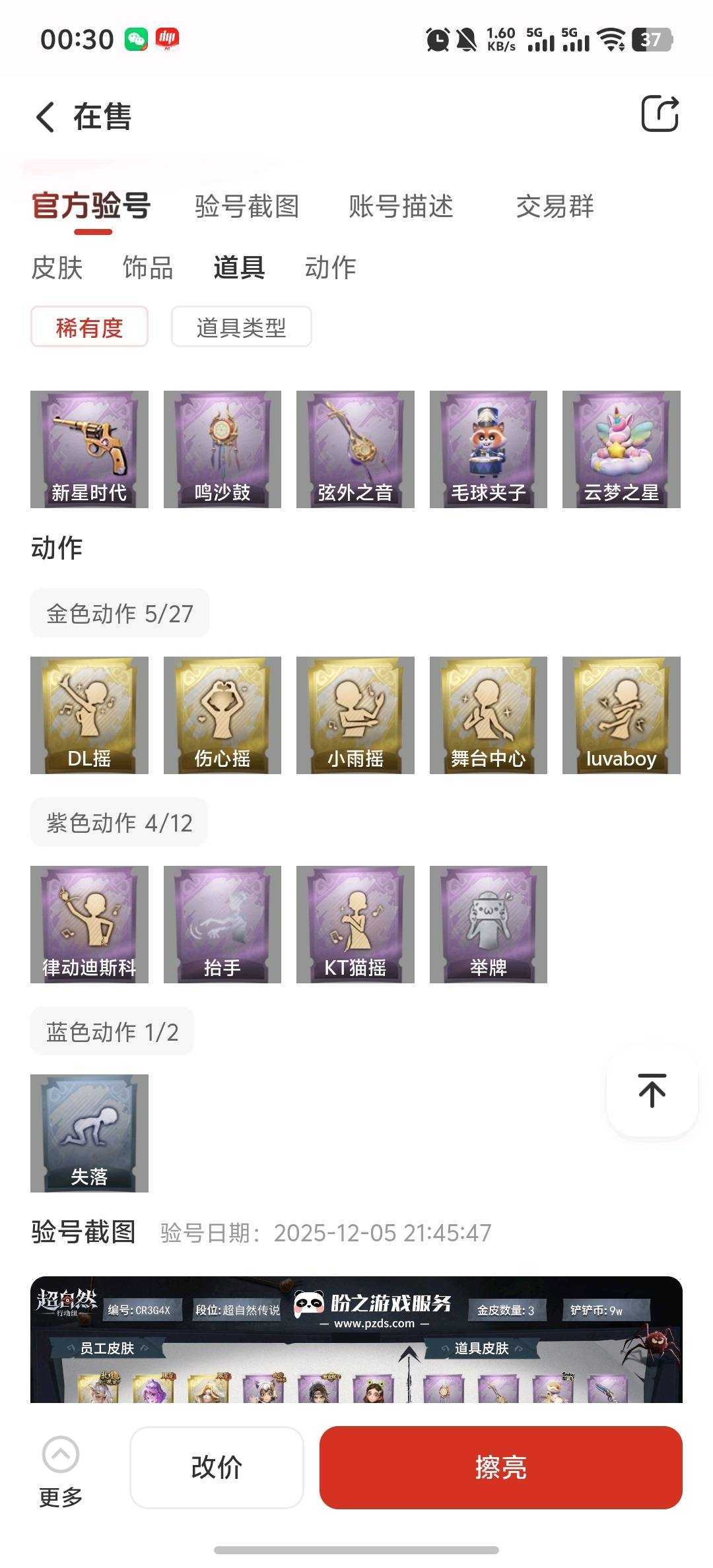This screenshot has height=1568, width=713.
Task: Filter by the 稀有度 chip
Action: pyautogui.click(x=89, y=327)
